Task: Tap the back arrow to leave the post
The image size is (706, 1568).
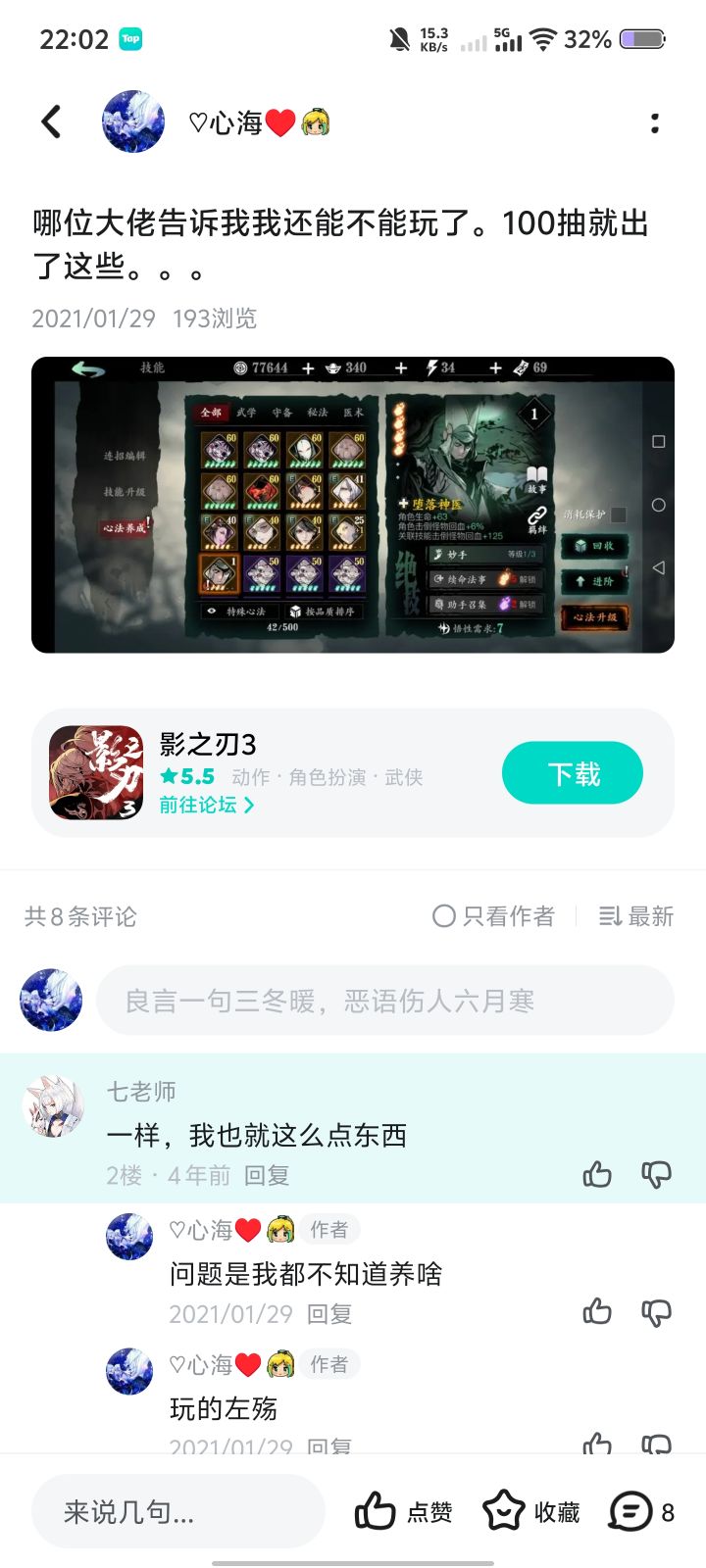Action: 50,122
